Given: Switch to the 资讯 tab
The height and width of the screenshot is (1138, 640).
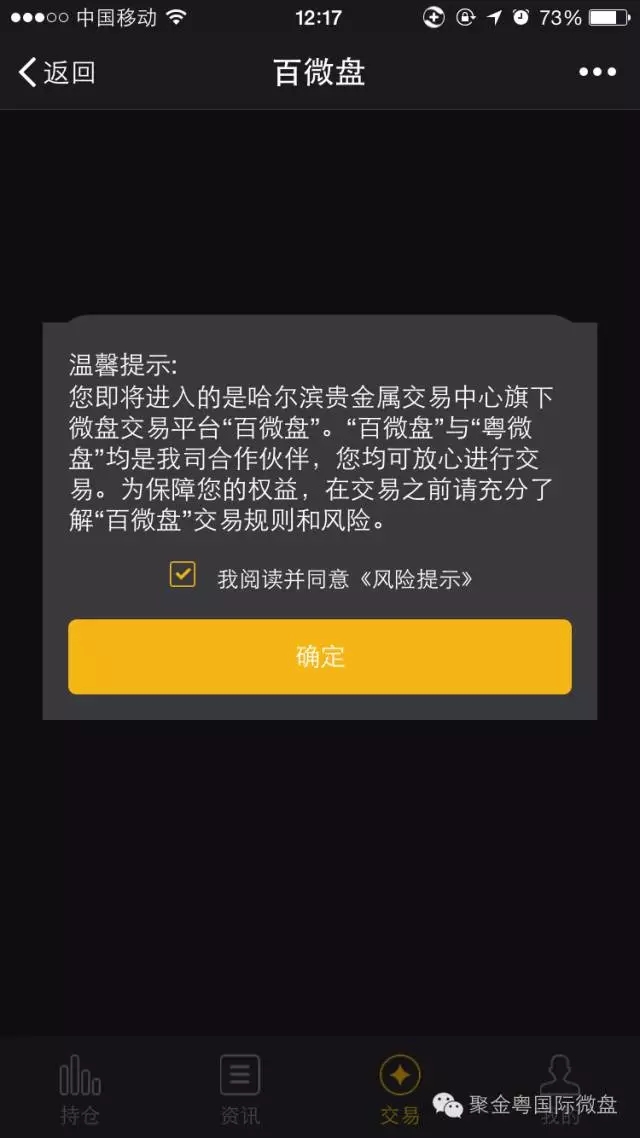Looking at the screenshot, I should 240,1089.
